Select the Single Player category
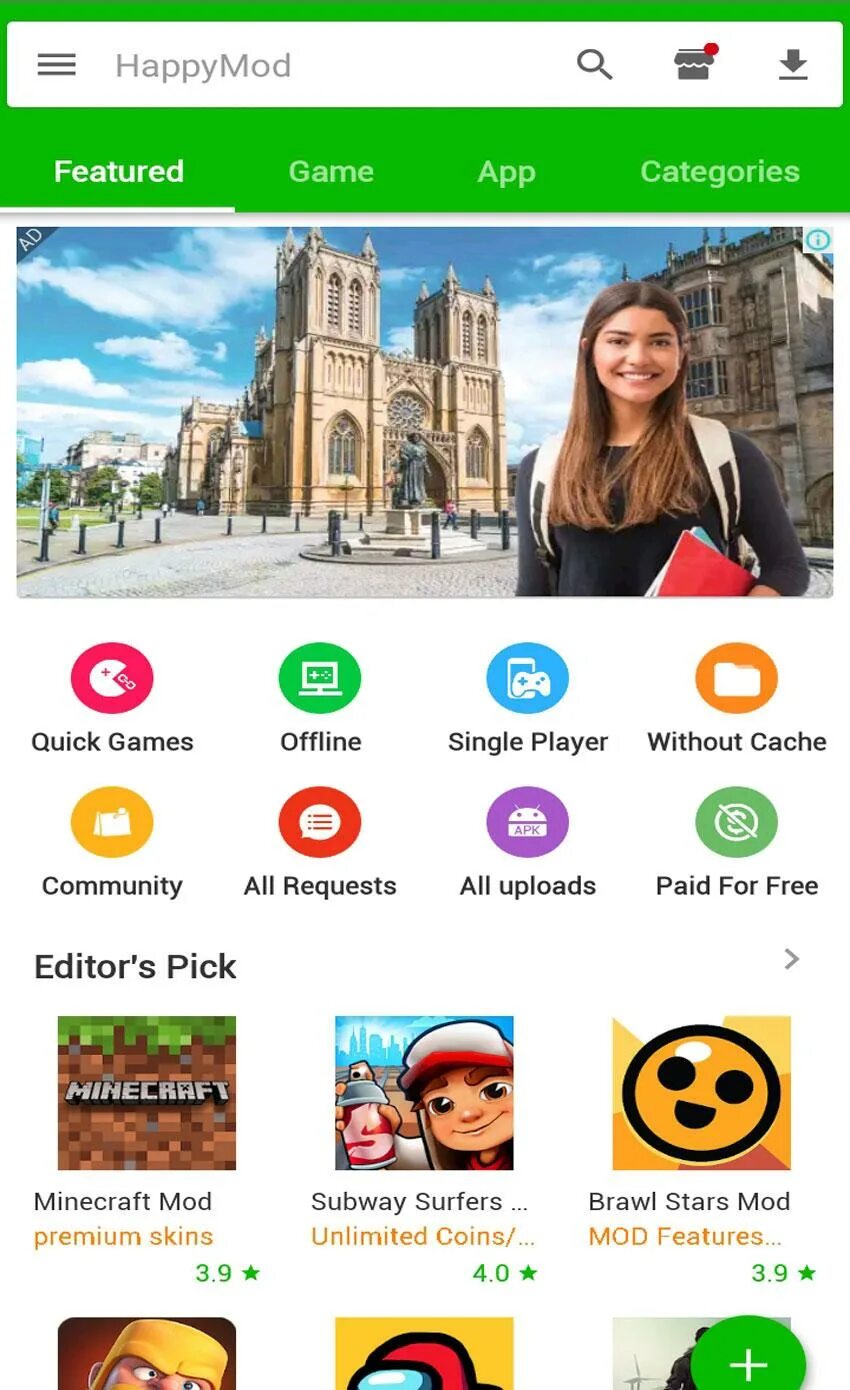The width and height of the screenshot is (850, 1390). click(x=528, y=679)
